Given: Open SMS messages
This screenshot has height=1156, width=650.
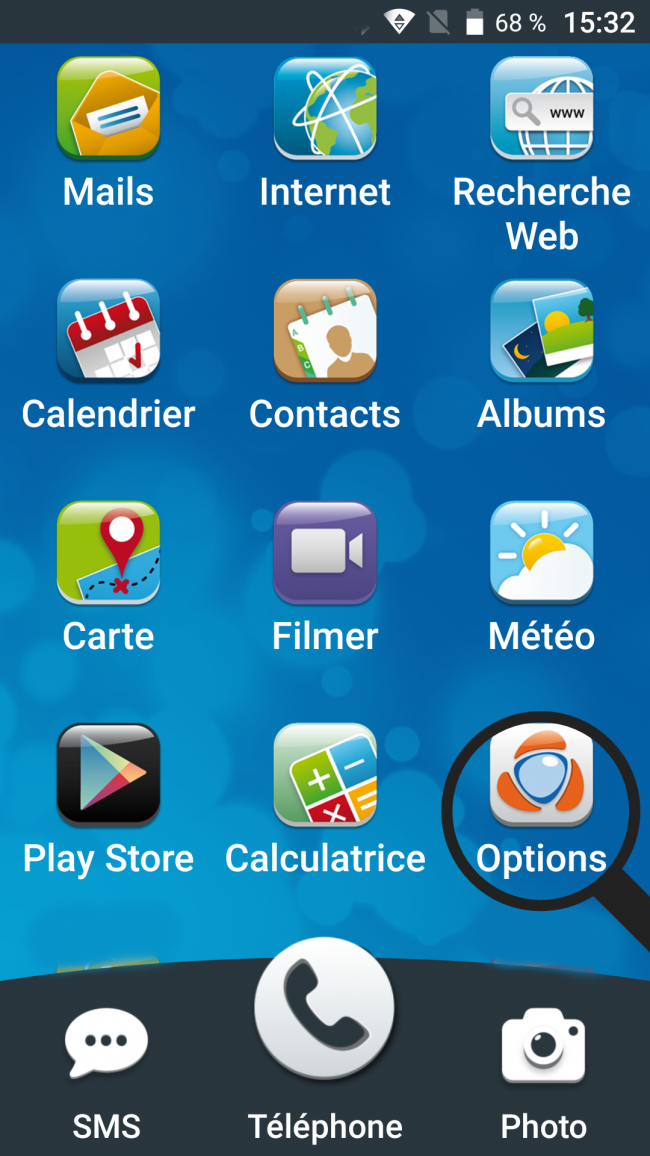Looking at the screenshot, I should (106, 1045).
